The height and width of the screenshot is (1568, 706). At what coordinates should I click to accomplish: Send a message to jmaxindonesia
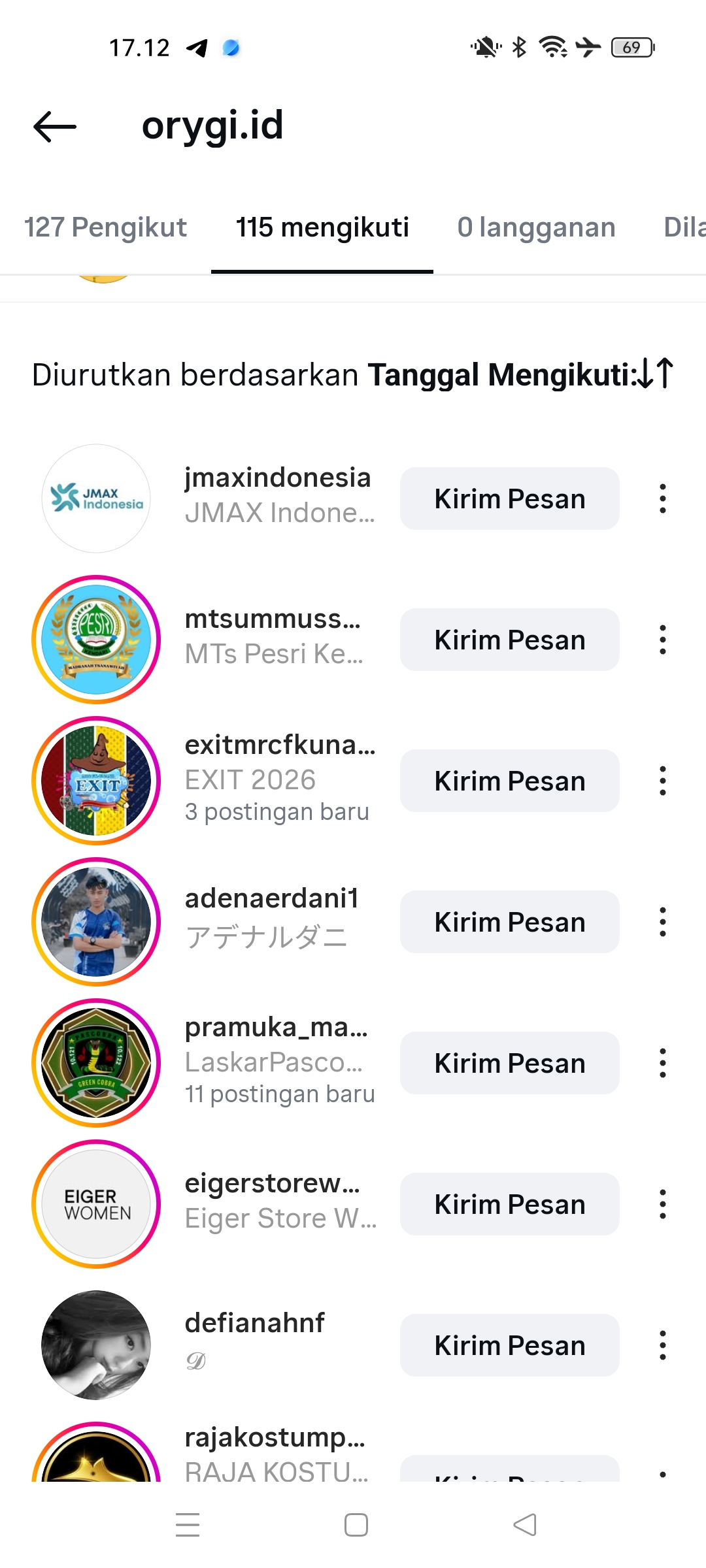click(509, 498)
